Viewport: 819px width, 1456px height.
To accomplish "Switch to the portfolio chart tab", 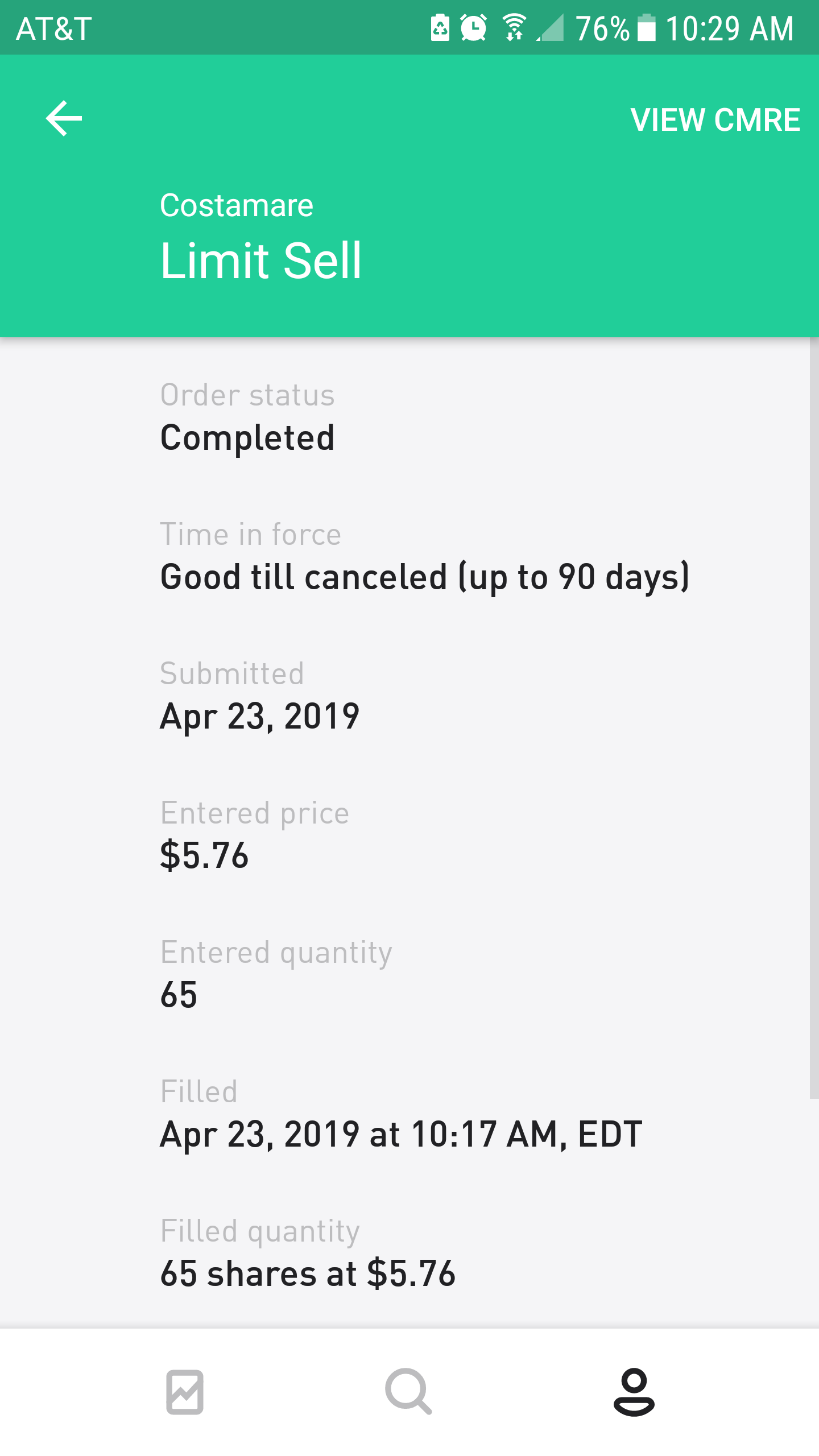I will pos(185,1392).
